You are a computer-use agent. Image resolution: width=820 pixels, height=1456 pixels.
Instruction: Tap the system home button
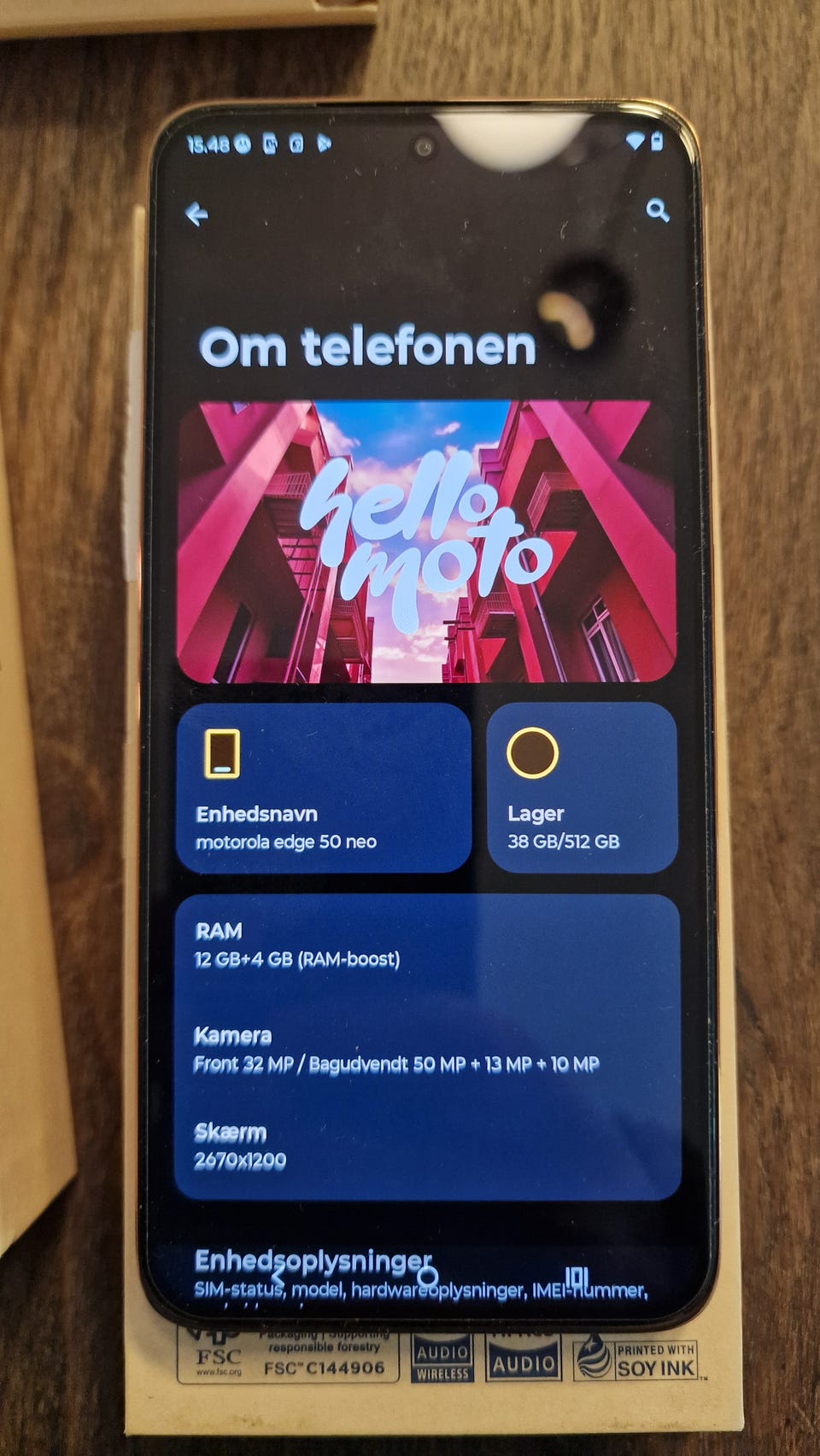[x=427, y=1278]
